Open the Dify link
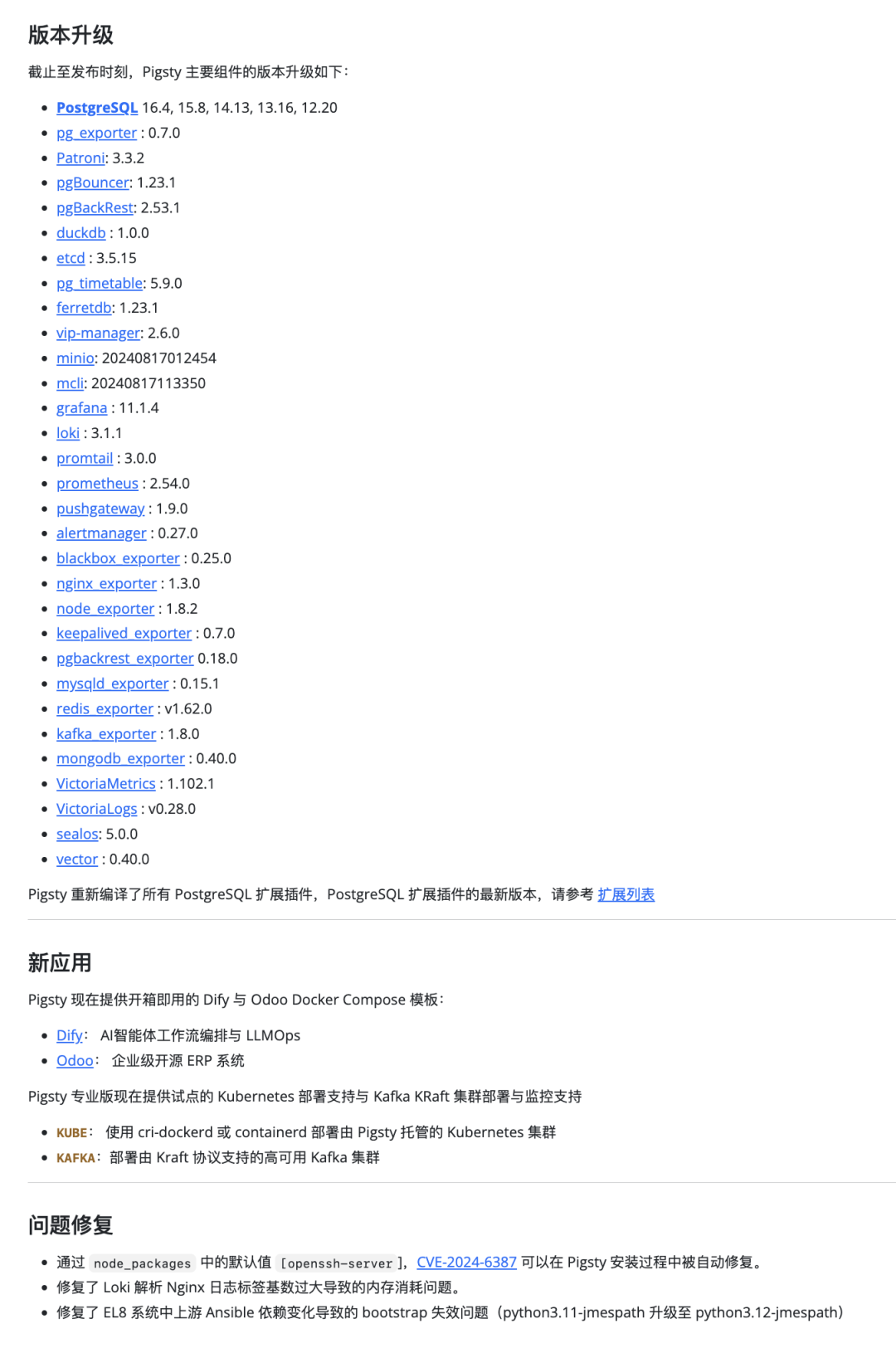Image resolution: width=896 pixels, height=1348 pixels. tap(69, 1035)
